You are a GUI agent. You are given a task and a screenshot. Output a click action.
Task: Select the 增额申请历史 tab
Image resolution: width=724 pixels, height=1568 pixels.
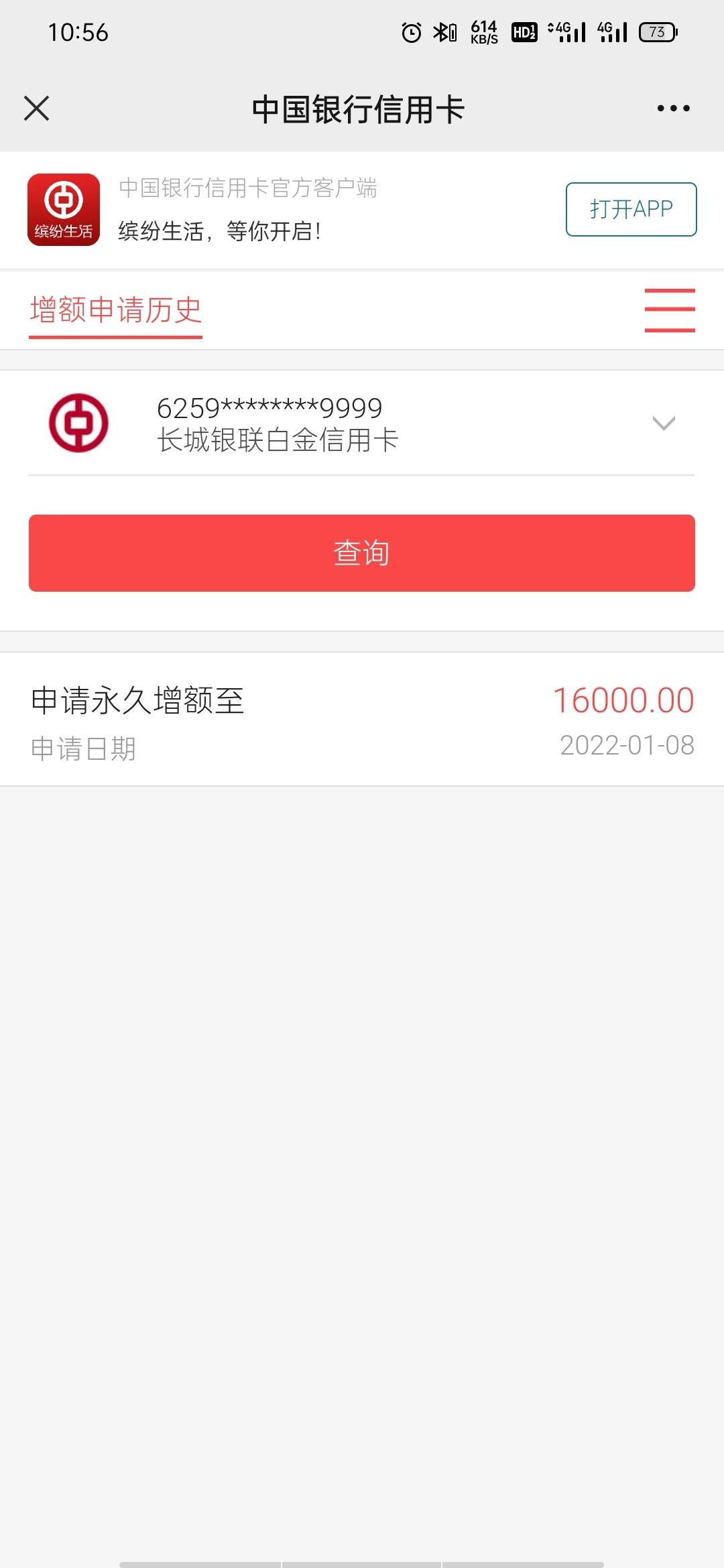pyautogui.click(x=115, y=311)
